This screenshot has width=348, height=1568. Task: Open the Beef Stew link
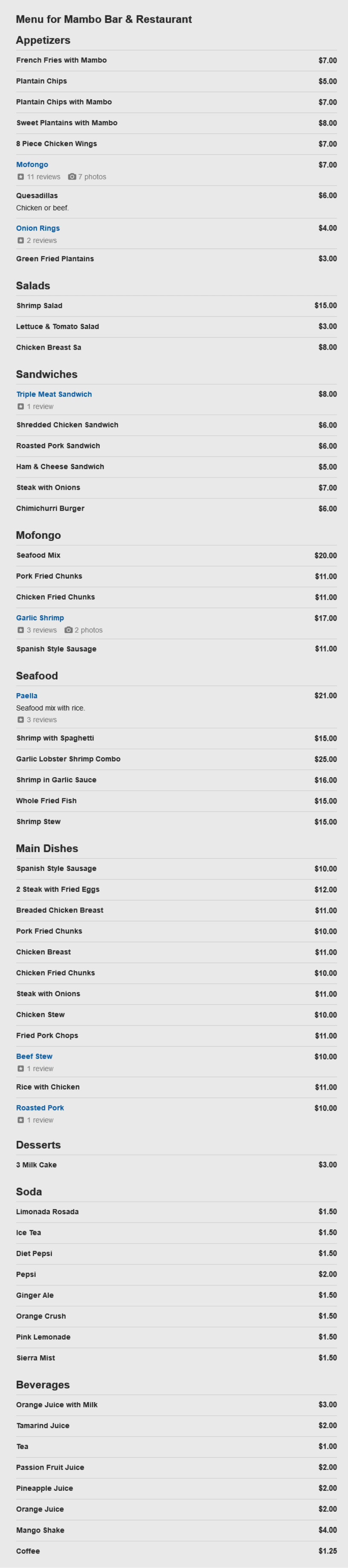(x=34, y=1056)
